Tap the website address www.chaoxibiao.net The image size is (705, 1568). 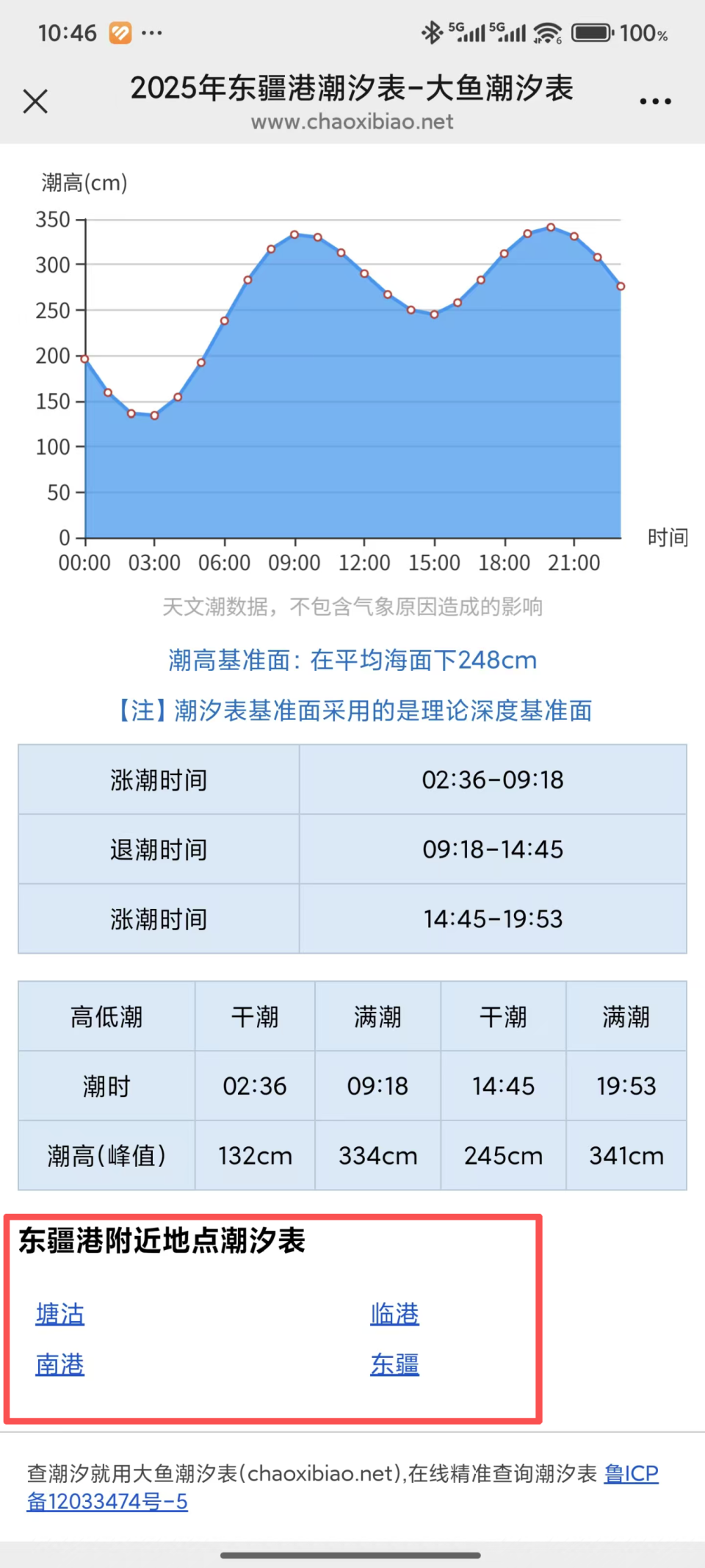tap(352, 122)
